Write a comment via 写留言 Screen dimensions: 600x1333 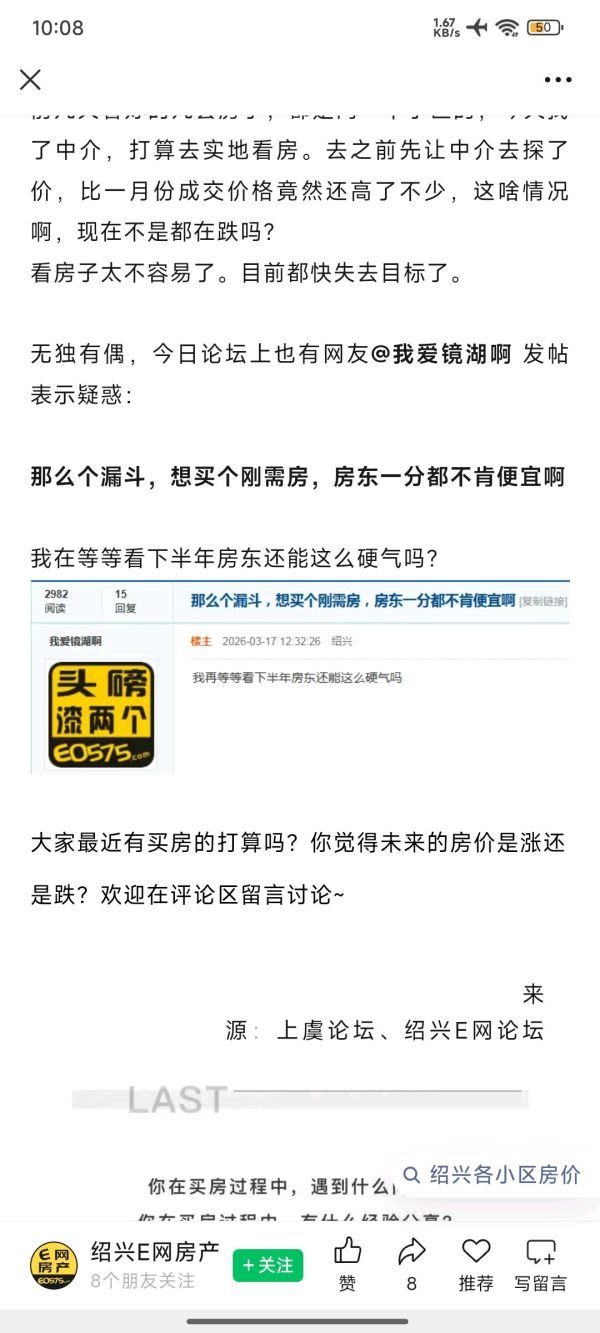541,1264
